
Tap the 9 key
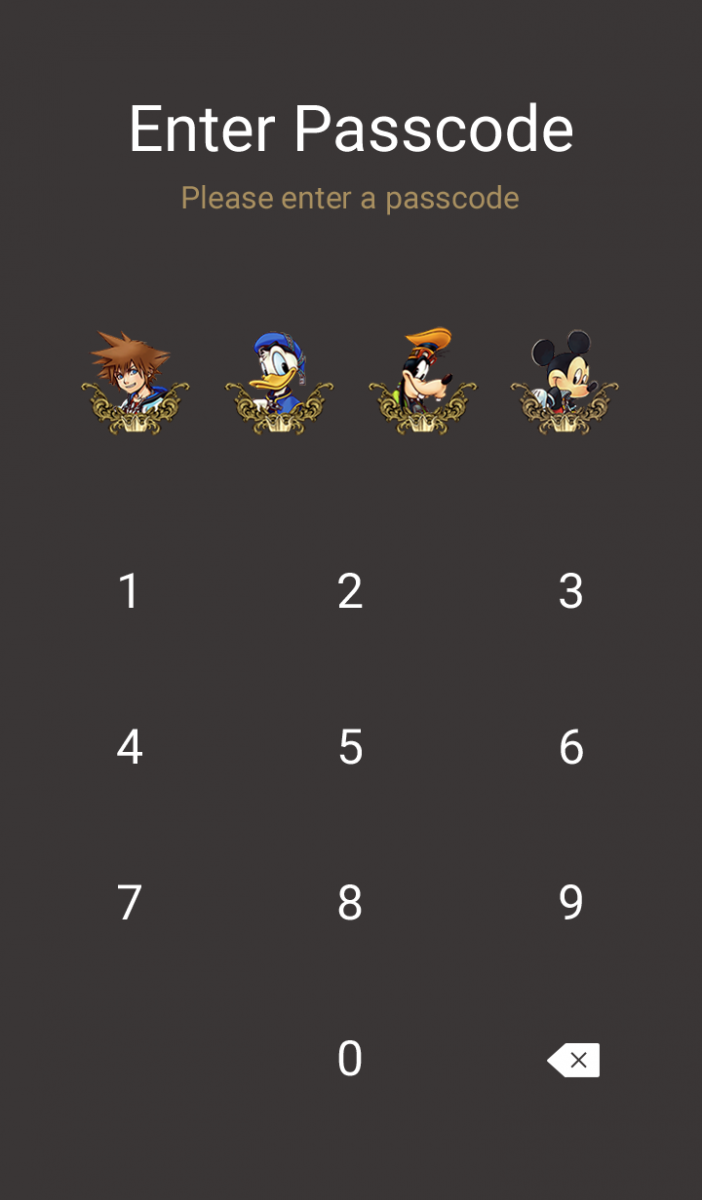click(x=571, y=903)
